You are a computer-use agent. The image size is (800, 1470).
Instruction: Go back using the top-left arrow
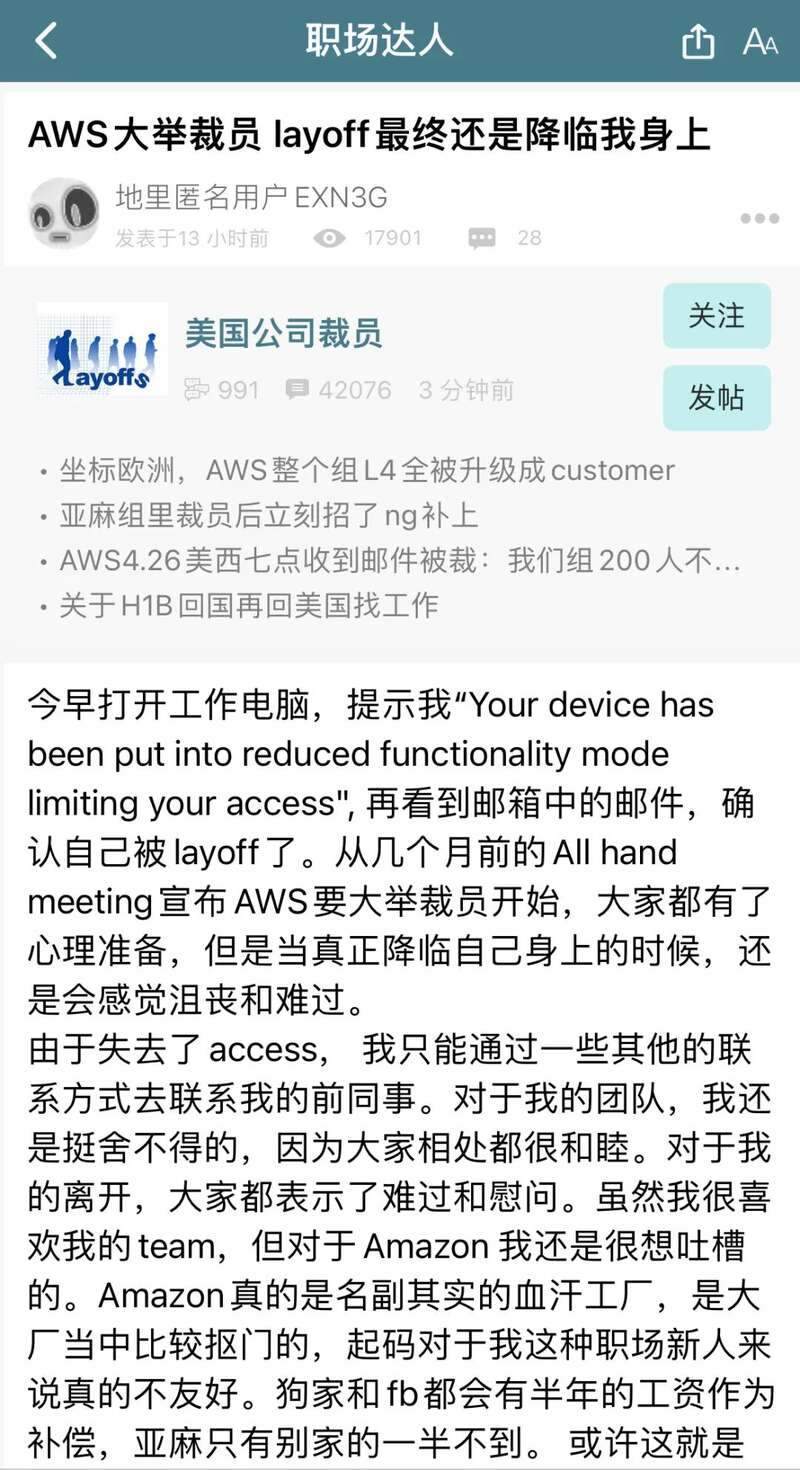click(46, 41)
